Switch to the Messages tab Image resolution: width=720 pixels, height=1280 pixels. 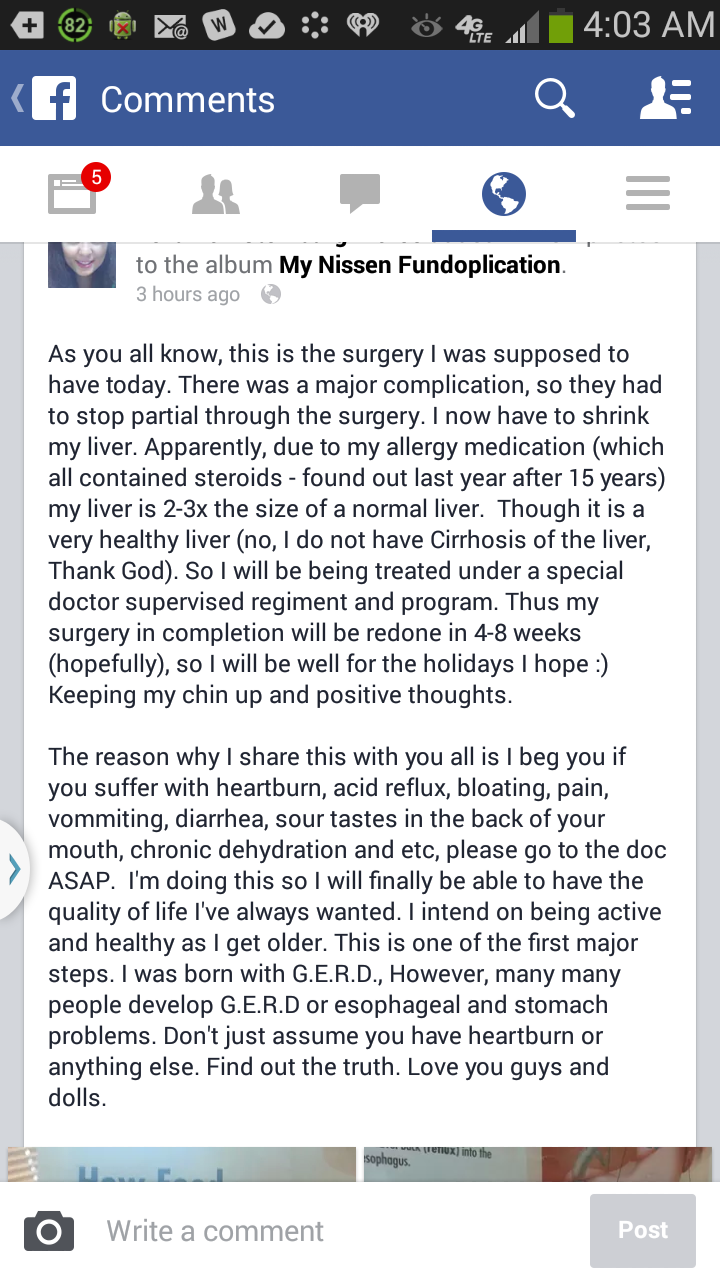pos(360,193)
